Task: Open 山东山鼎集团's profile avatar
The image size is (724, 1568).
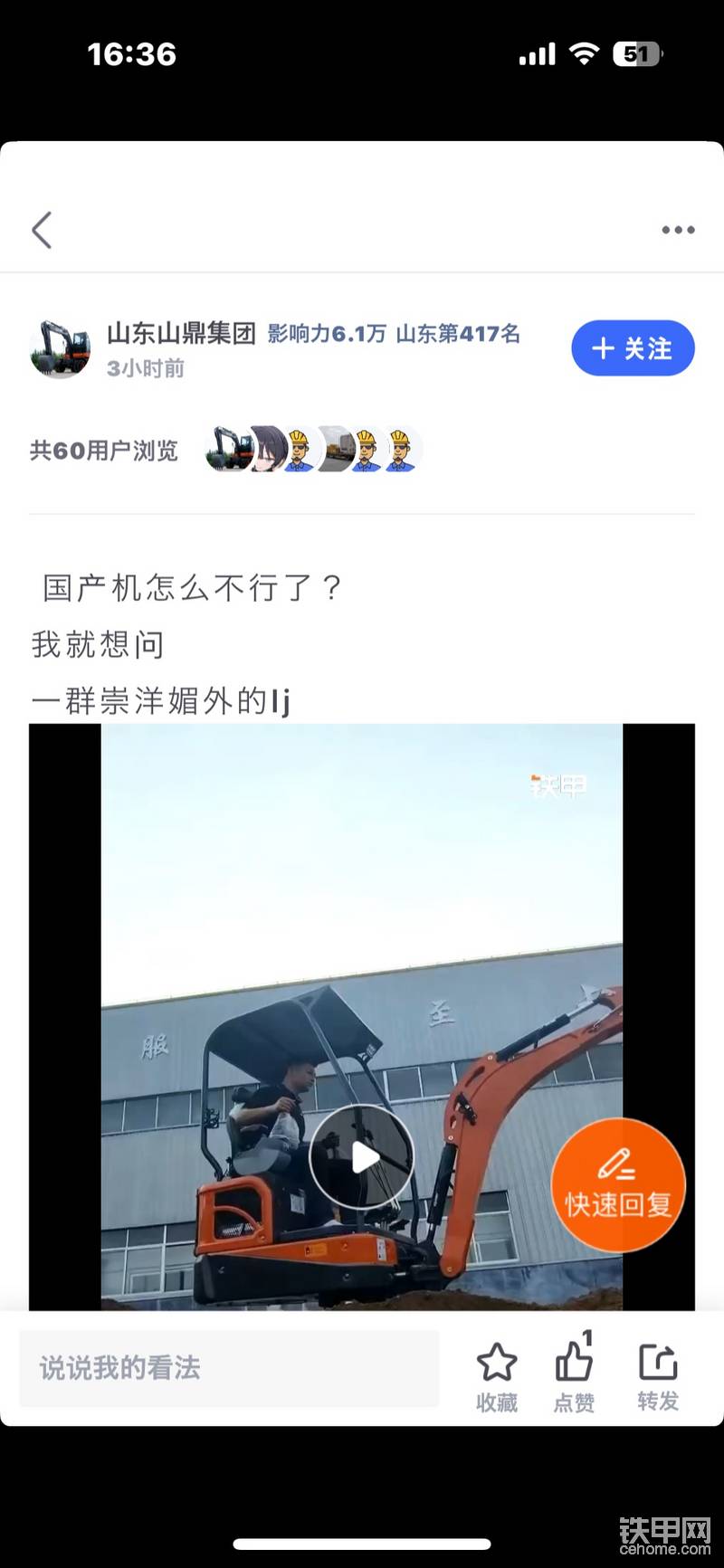Action: (60, 348)
